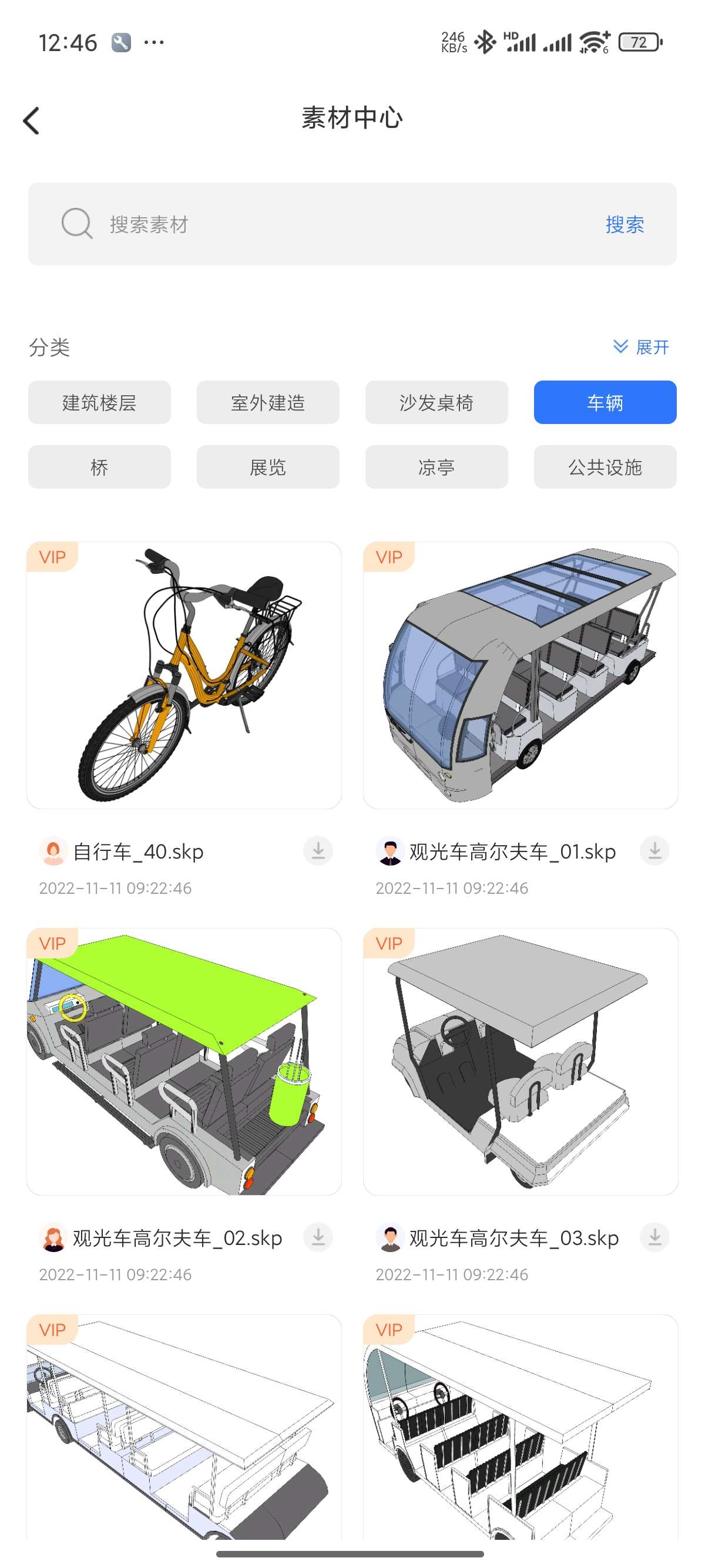Download 观光车高尔夫车_01.skp
Screen dimensions: 705x1568
pos(654,851)
